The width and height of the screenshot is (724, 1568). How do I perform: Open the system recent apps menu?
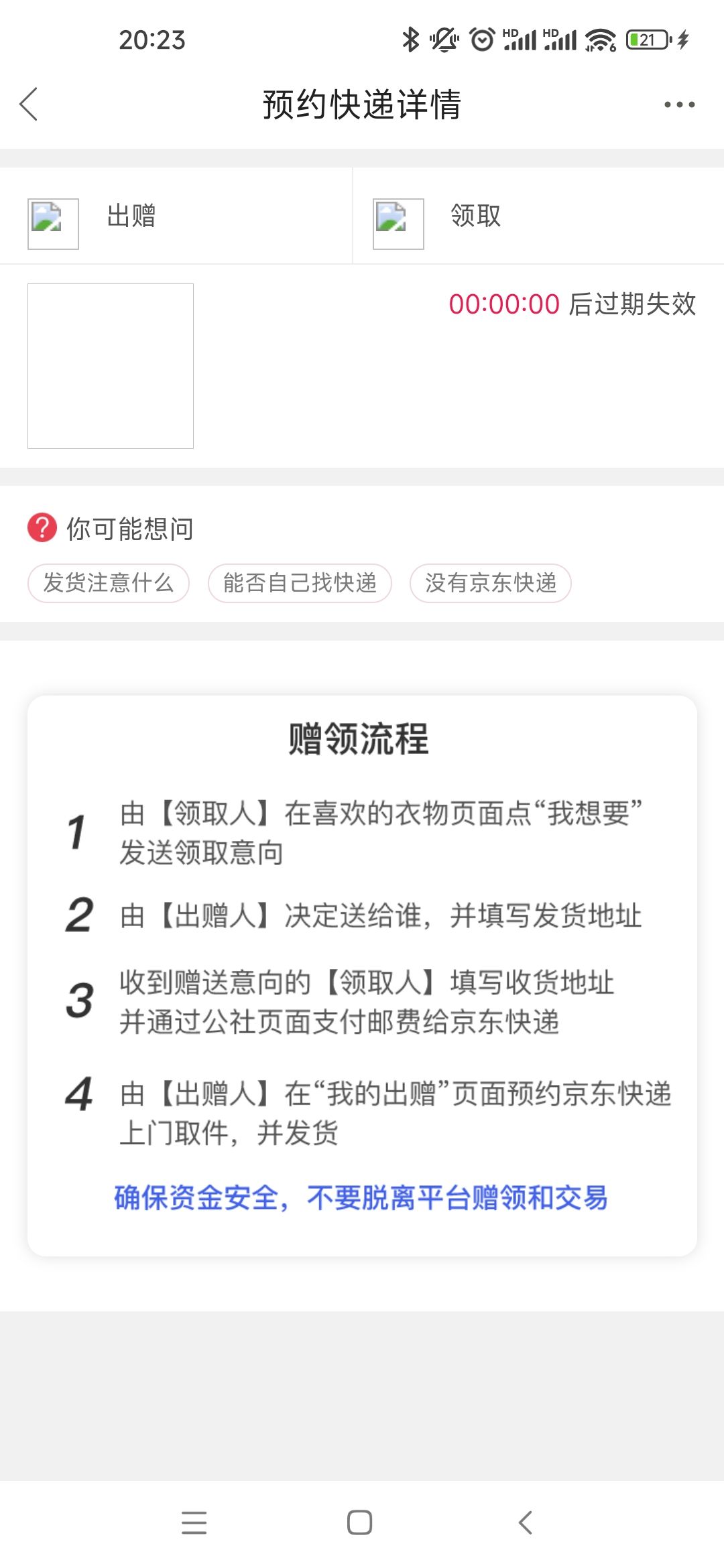194,1522
